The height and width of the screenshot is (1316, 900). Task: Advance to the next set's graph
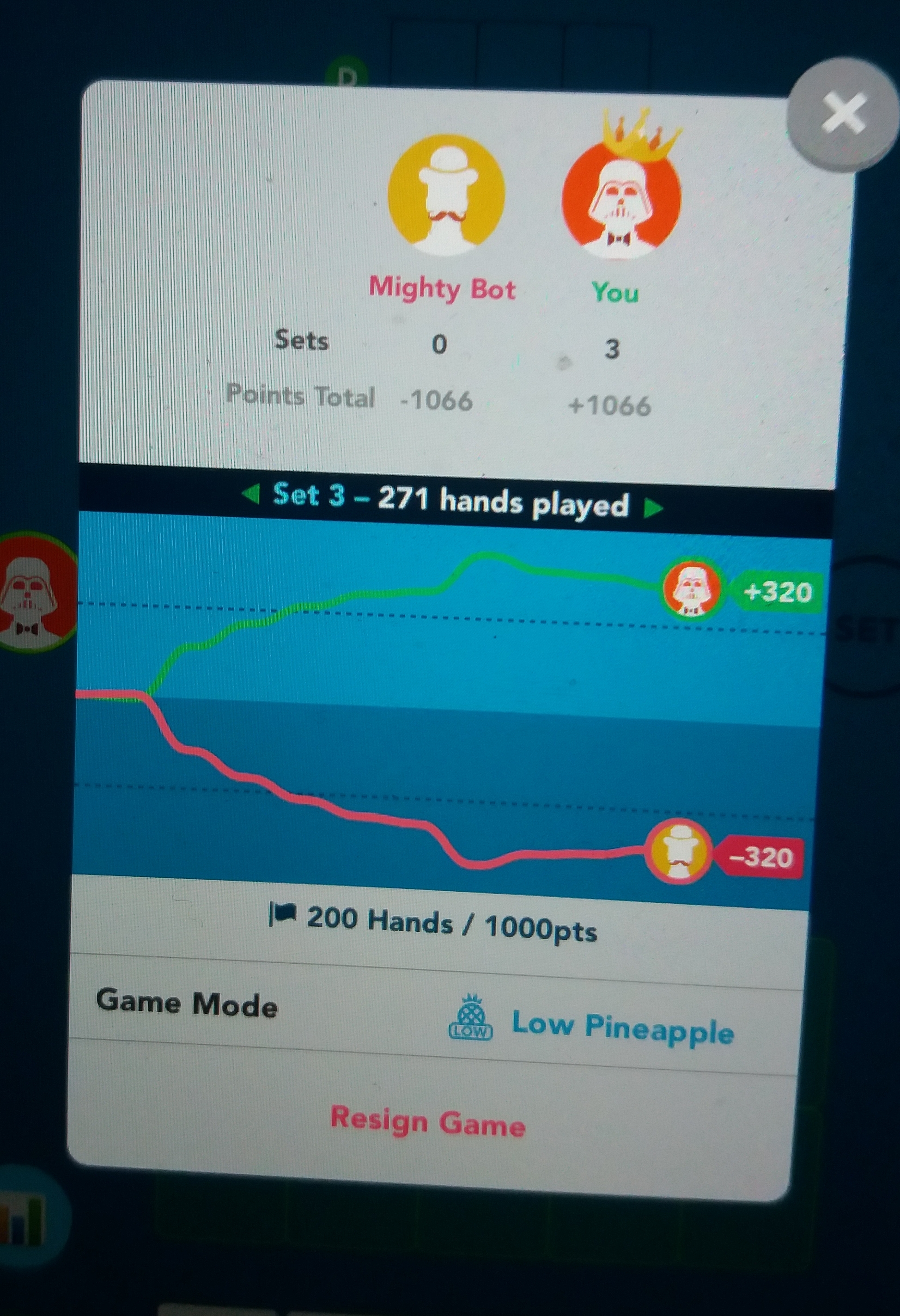tap(653, 508)
